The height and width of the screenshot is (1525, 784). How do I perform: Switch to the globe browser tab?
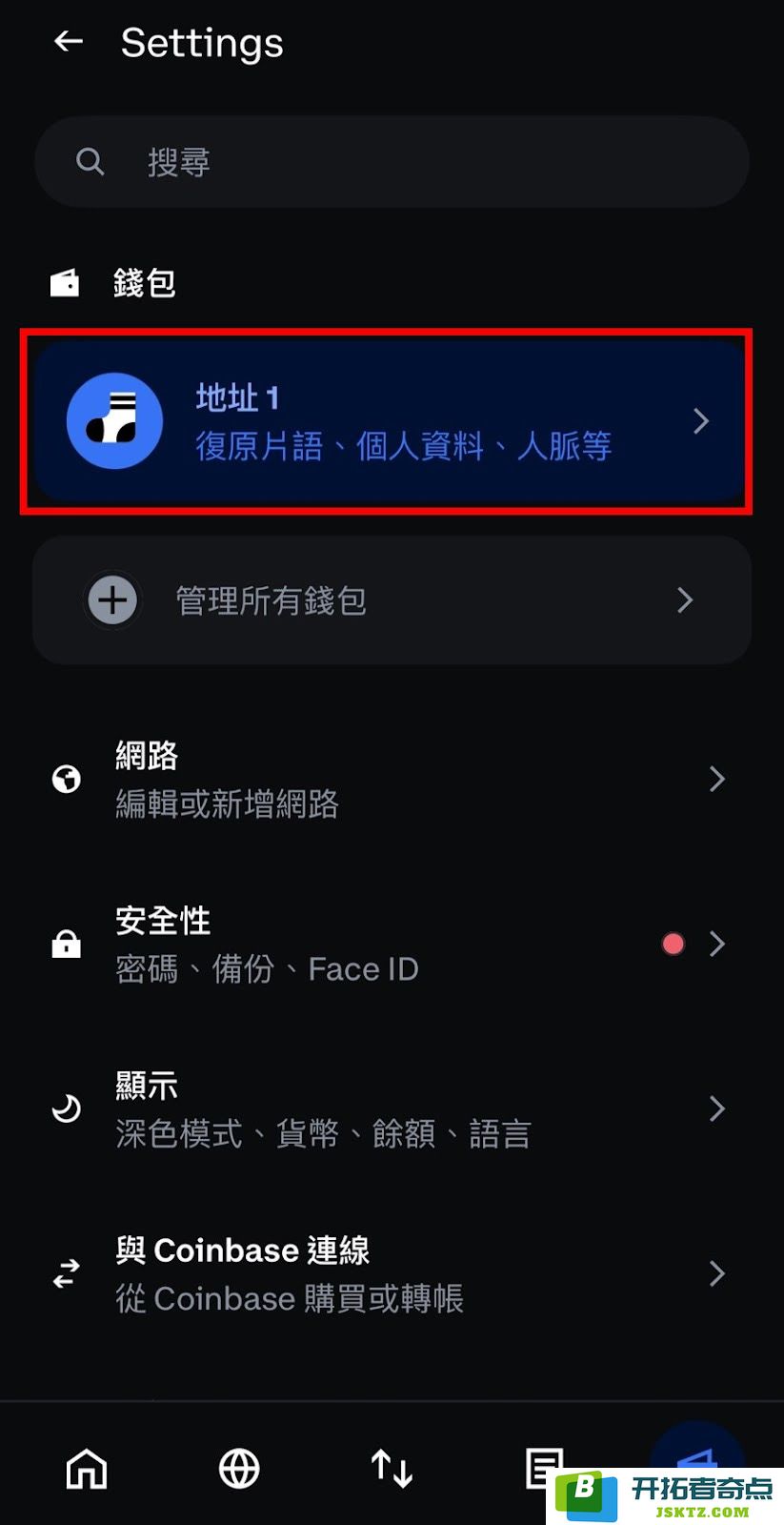coord(239,1469)
